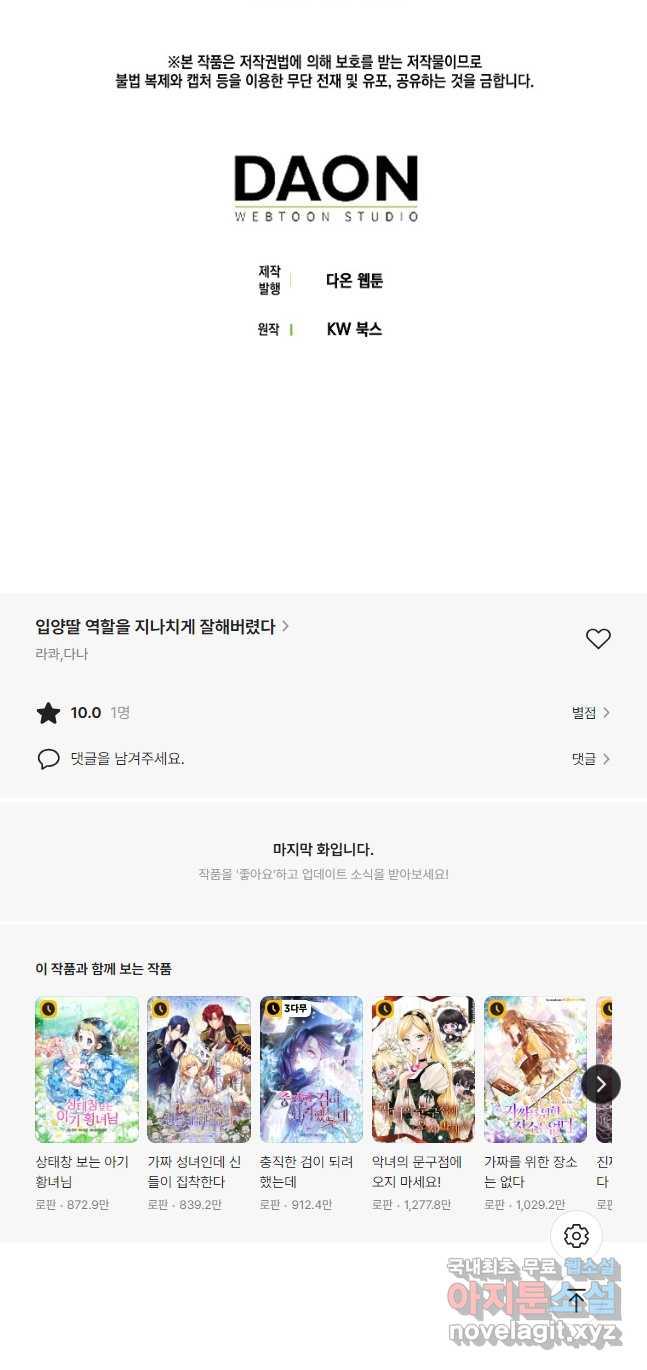The height and width of the screenshot is (1370, 647).
Task: Open the viewer settings gear
Action: click(576, 1236)
